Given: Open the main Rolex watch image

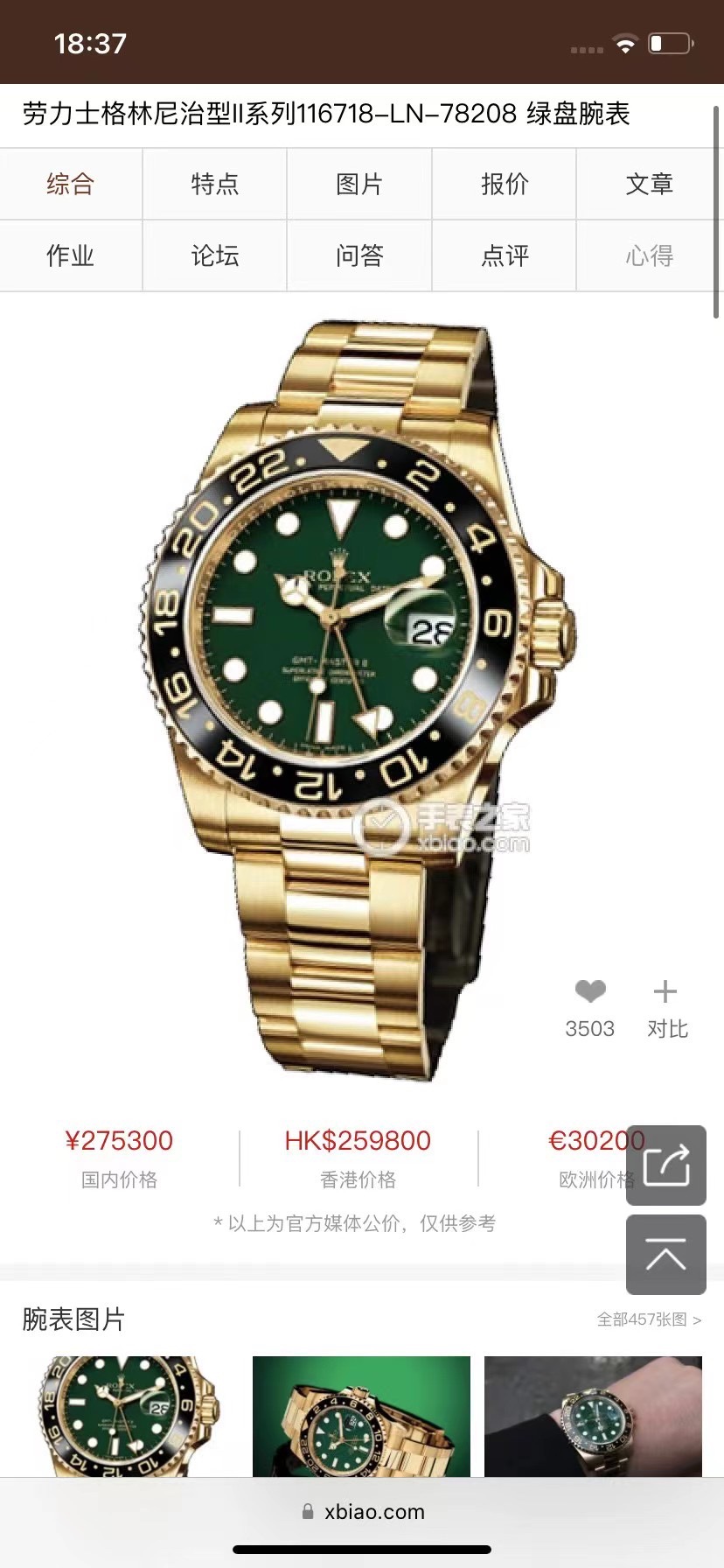Looking at the screenshot, I should 359,691.
